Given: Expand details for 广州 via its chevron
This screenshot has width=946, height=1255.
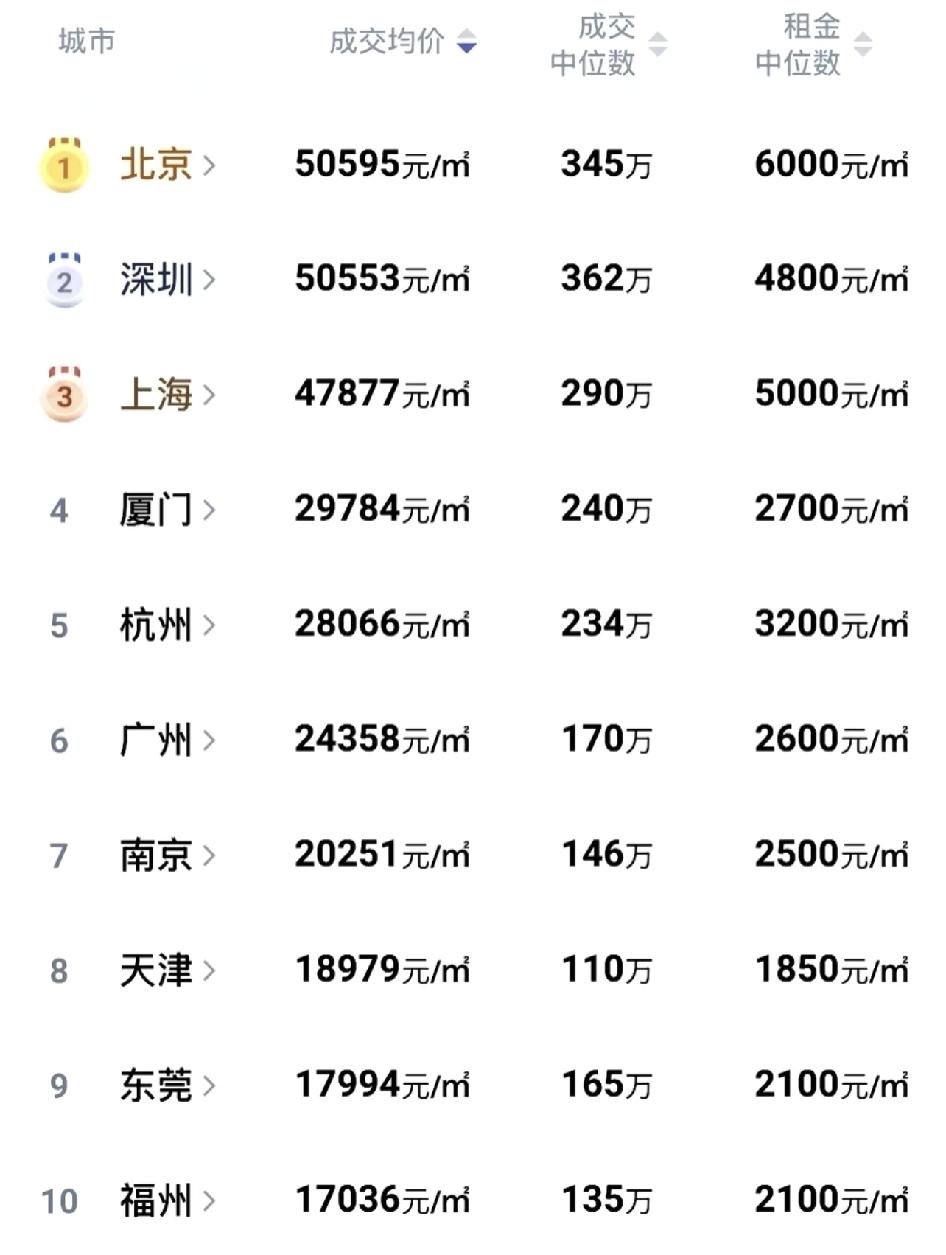Looking at the screenshot, I should tap(210, 740).
